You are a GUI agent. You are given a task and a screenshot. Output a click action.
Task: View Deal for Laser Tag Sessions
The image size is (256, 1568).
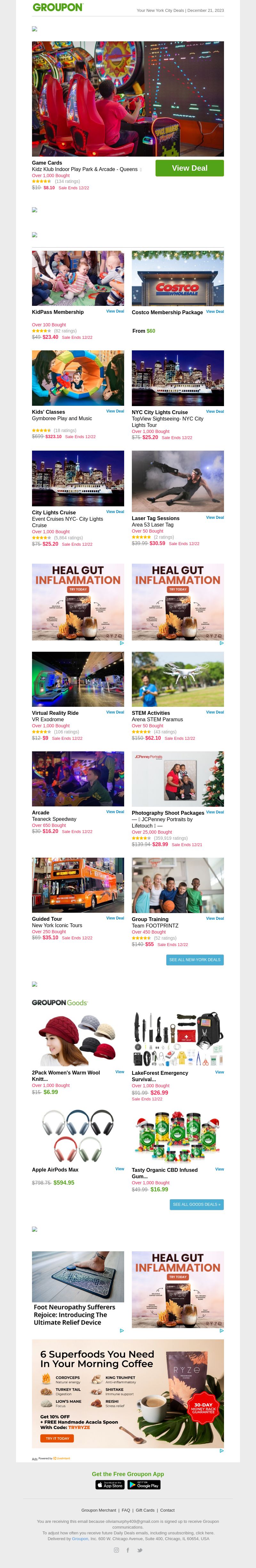pos(215,518)
